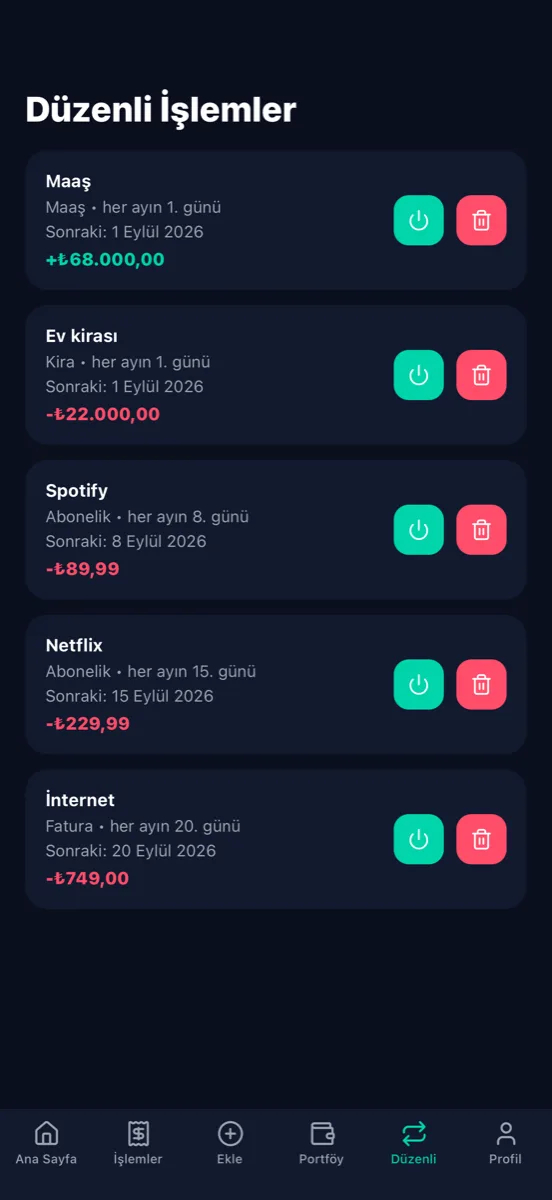Toggle the power button for İnternet

click(x=419, y=839)
